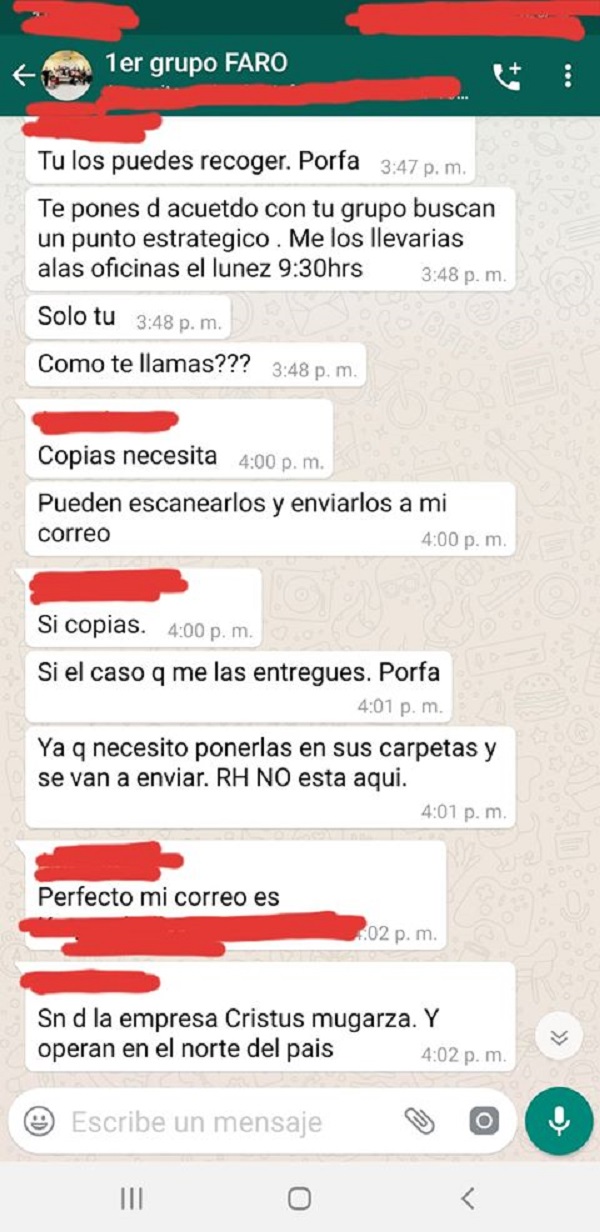Tap the system home button
Image resolution: width=600 pixels, height=1232 pixels.
(299, 1198)
